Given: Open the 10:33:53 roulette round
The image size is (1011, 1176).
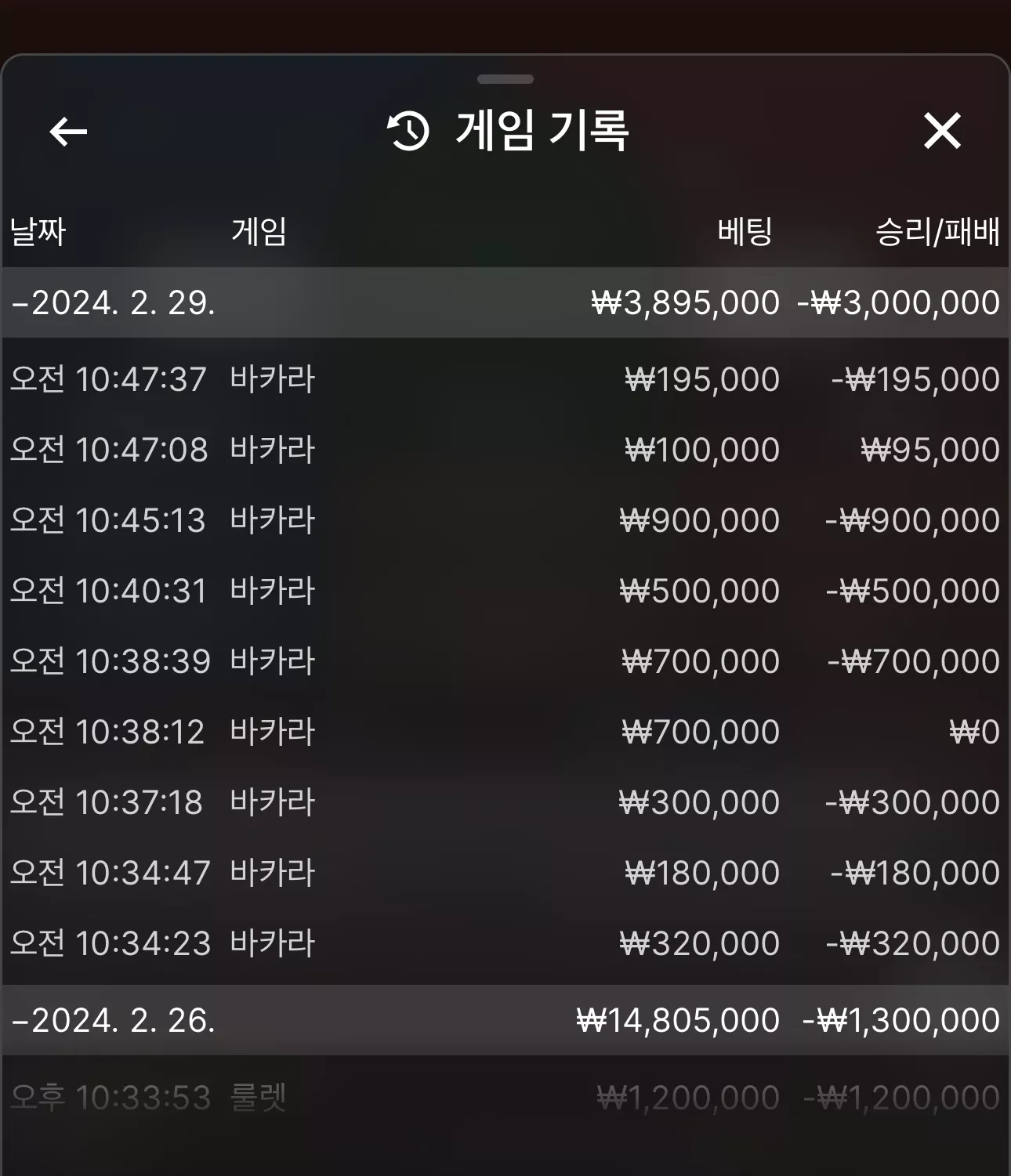Looking at the screenshot, I should [505, 1098].
